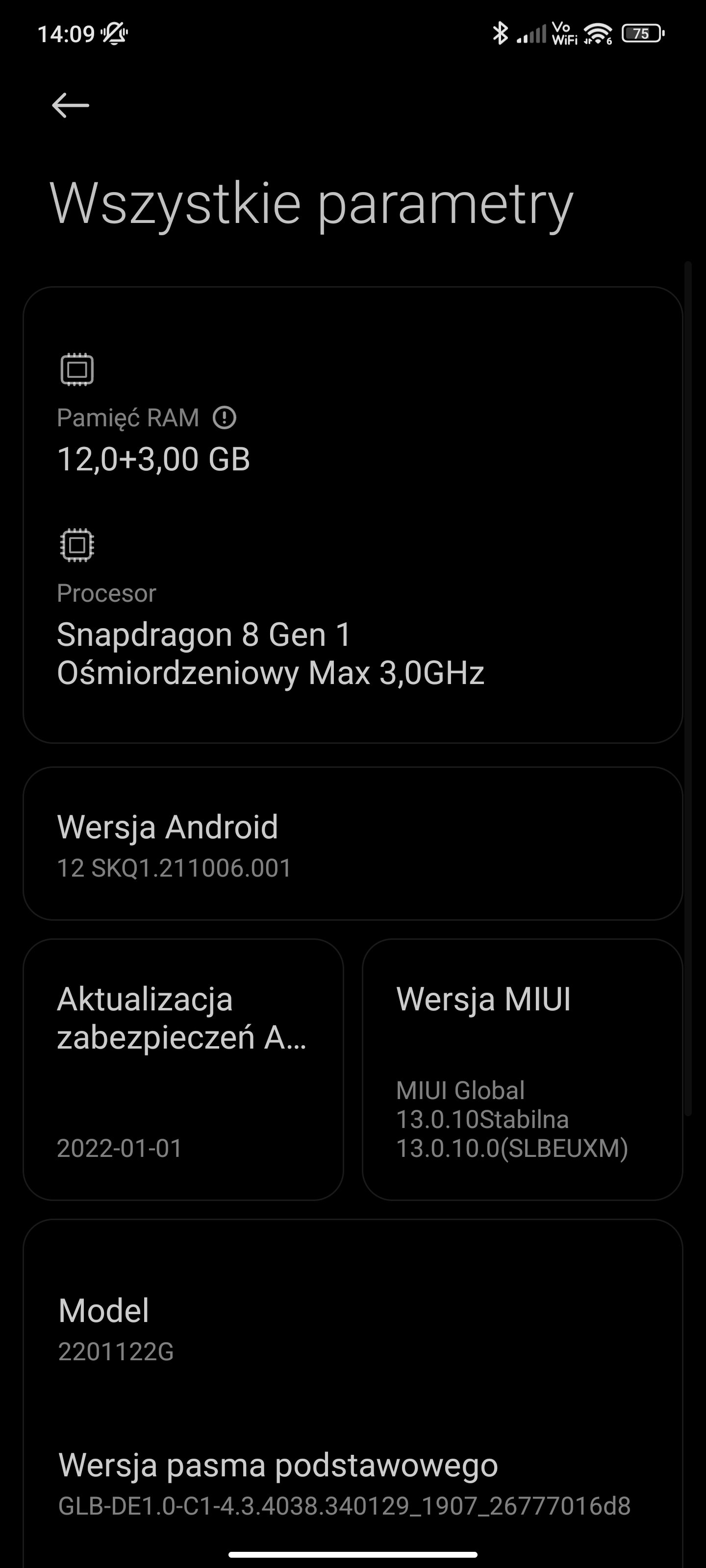Tap the Wersja Android card
Screen dimensions: 706x1568
click(353, 844)
